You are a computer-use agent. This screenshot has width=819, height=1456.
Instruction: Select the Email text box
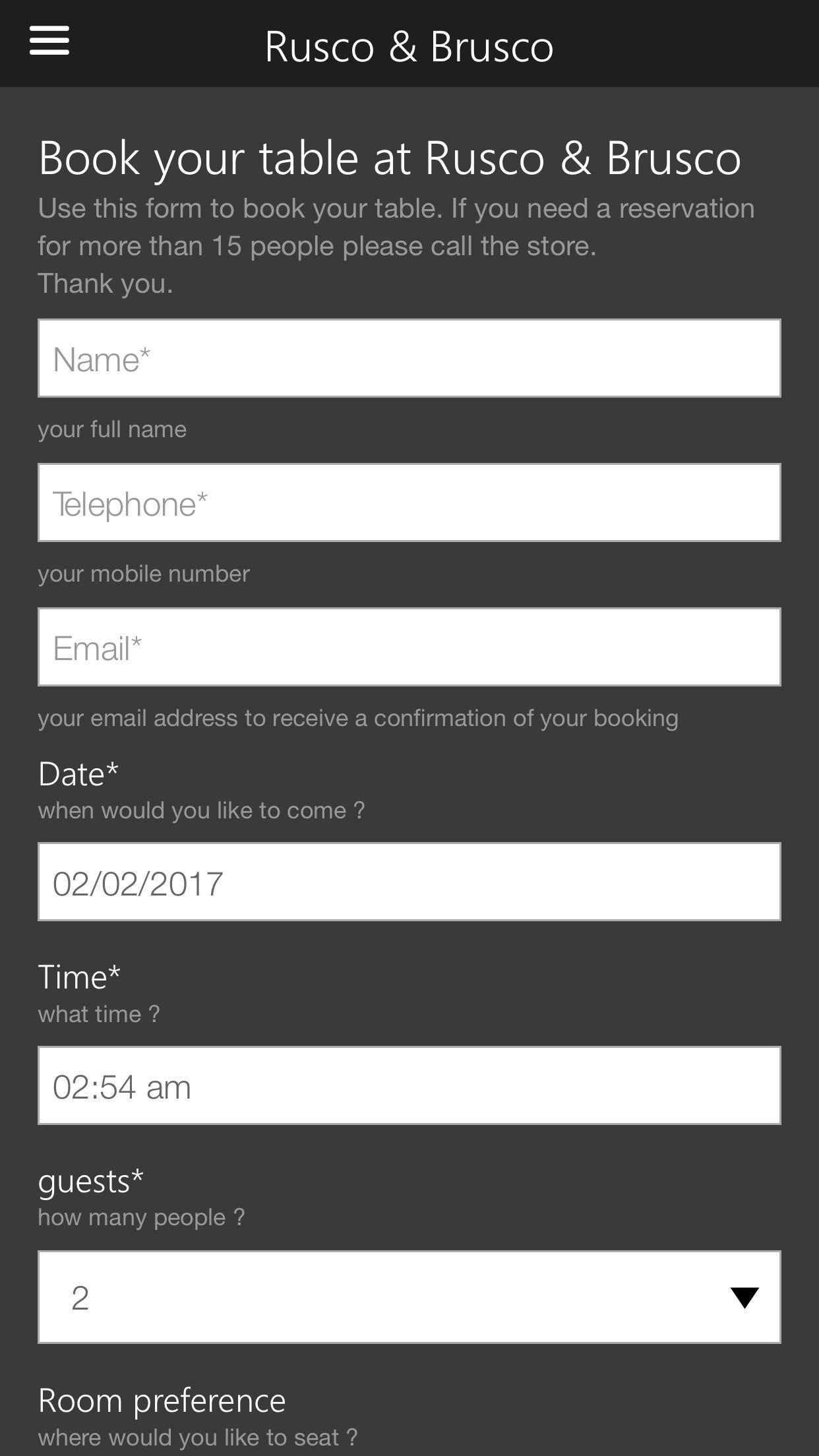click(x=409, y=647)
